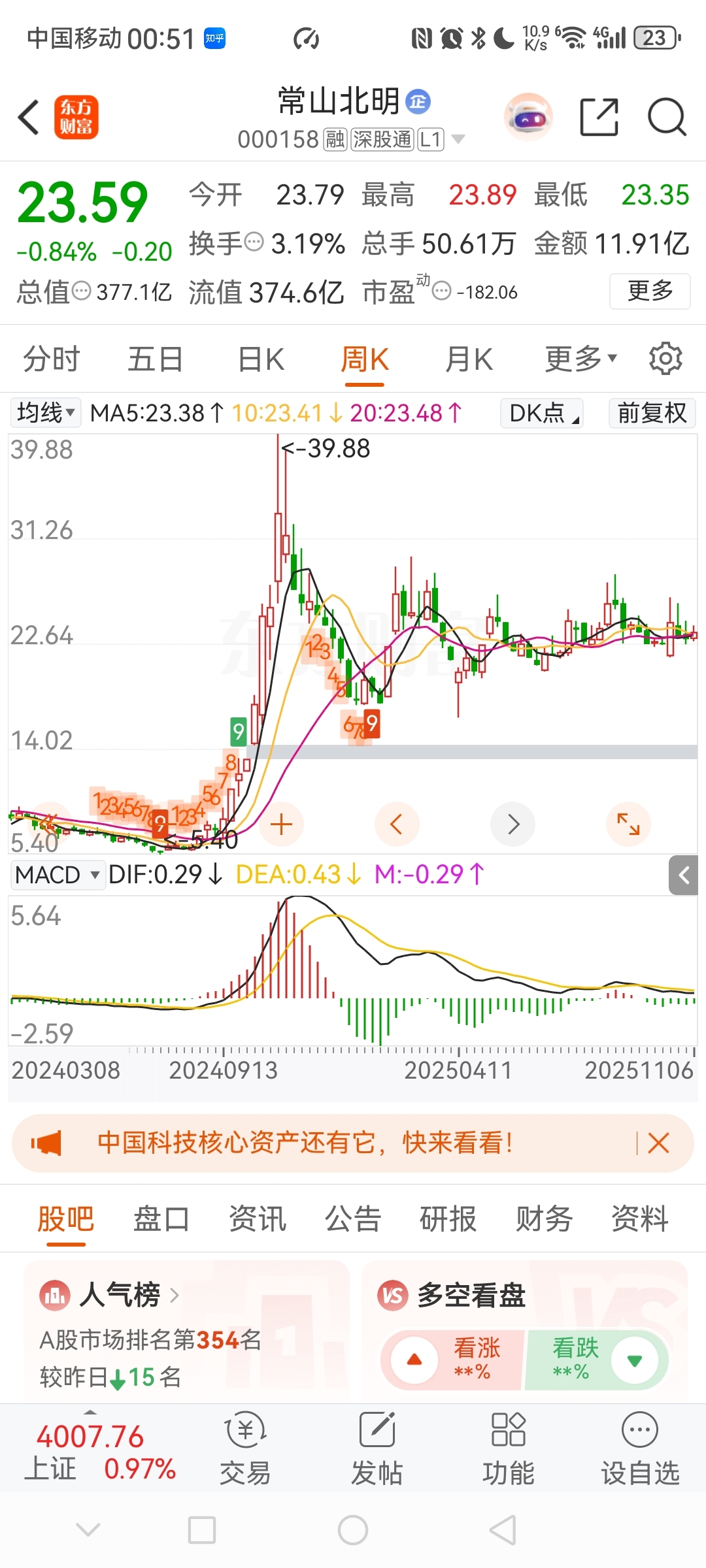
Task: Tap 更多 to show more quote data
Action: click(x=650, y=291)
